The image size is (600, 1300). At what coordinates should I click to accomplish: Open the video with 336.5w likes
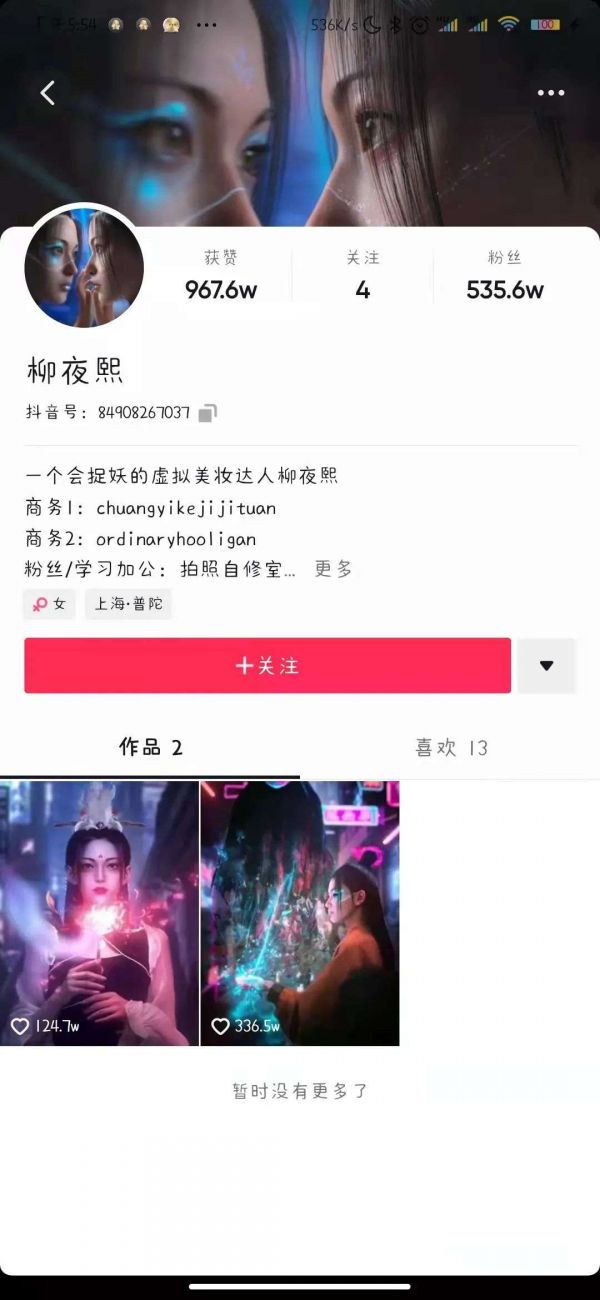tap(300, 913)
